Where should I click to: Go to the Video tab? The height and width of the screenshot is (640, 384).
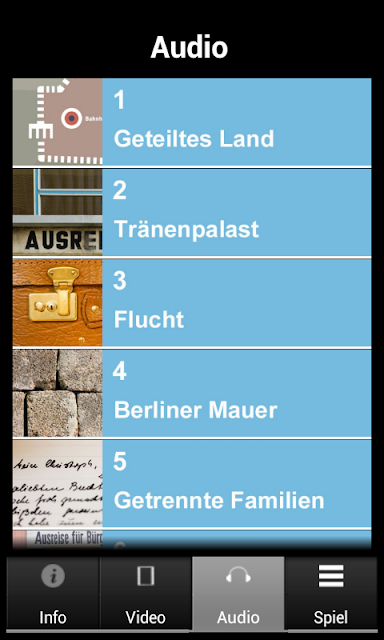[145, 594]
